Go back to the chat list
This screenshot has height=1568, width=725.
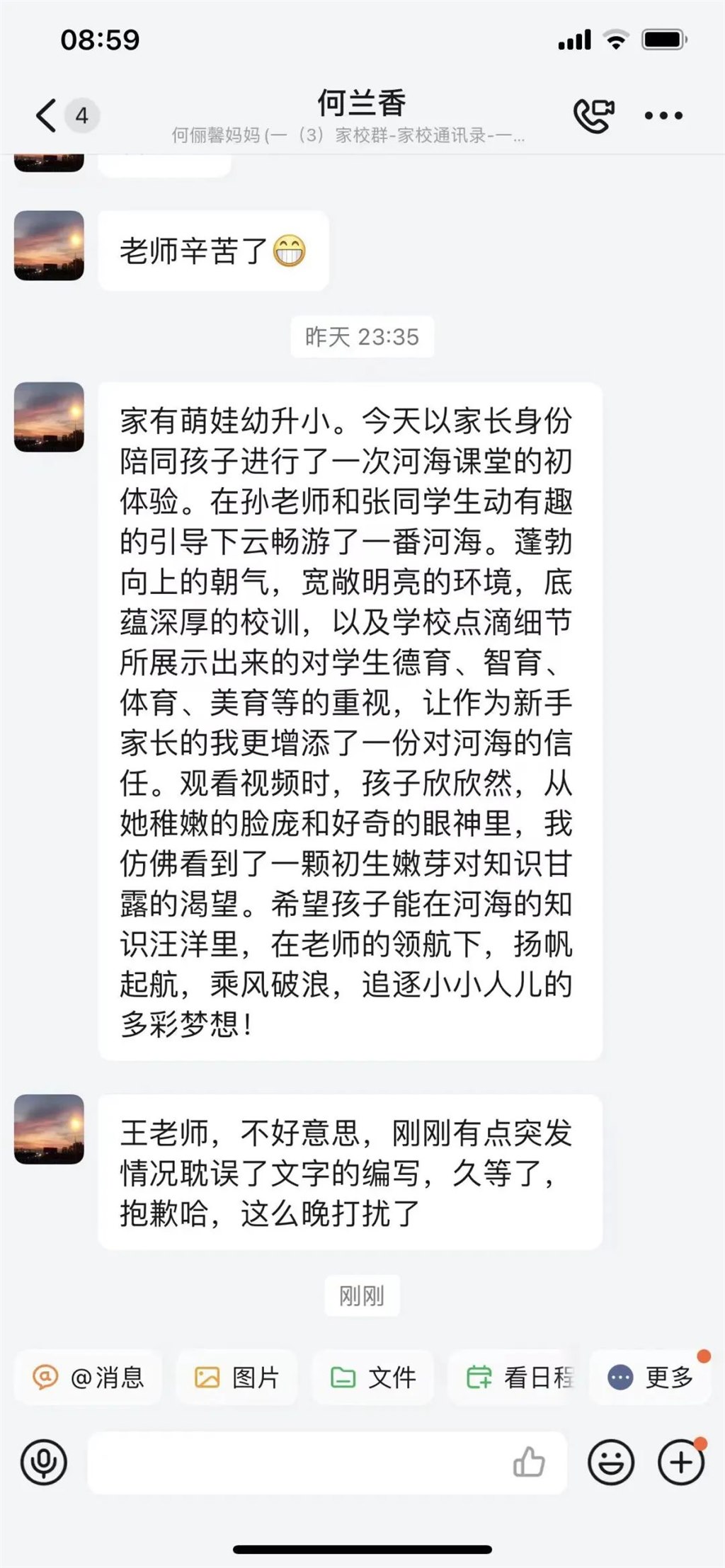[47, 115]
